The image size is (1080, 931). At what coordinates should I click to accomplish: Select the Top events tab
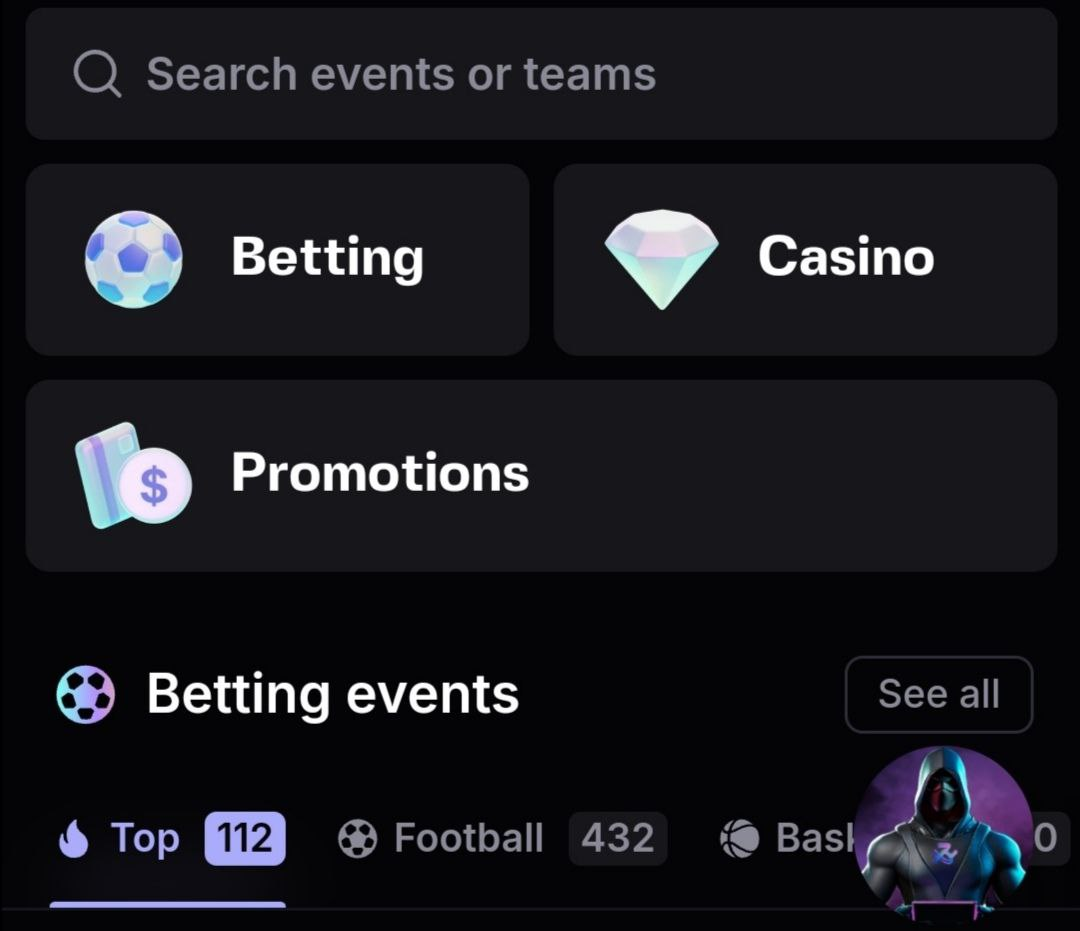coord(168,838)
